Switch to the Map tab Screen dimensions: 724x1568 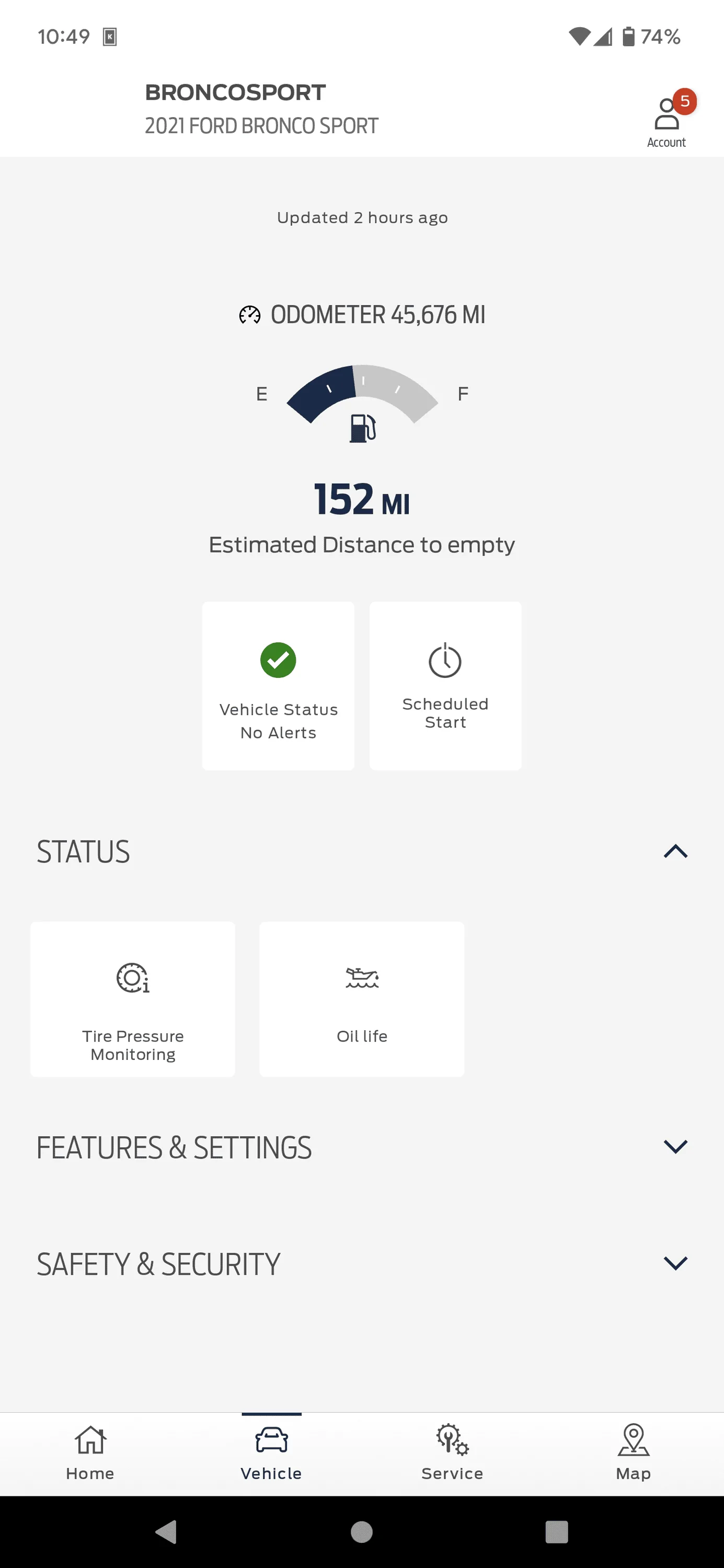633,1454
